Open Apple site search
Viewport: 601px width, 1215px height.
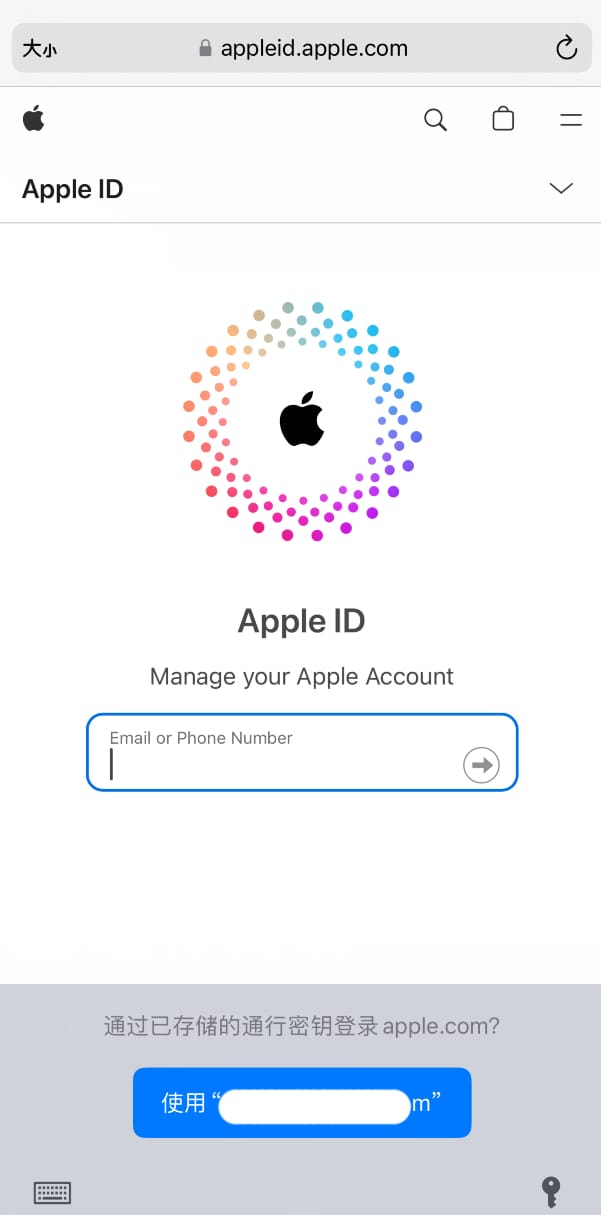(435, 120)
